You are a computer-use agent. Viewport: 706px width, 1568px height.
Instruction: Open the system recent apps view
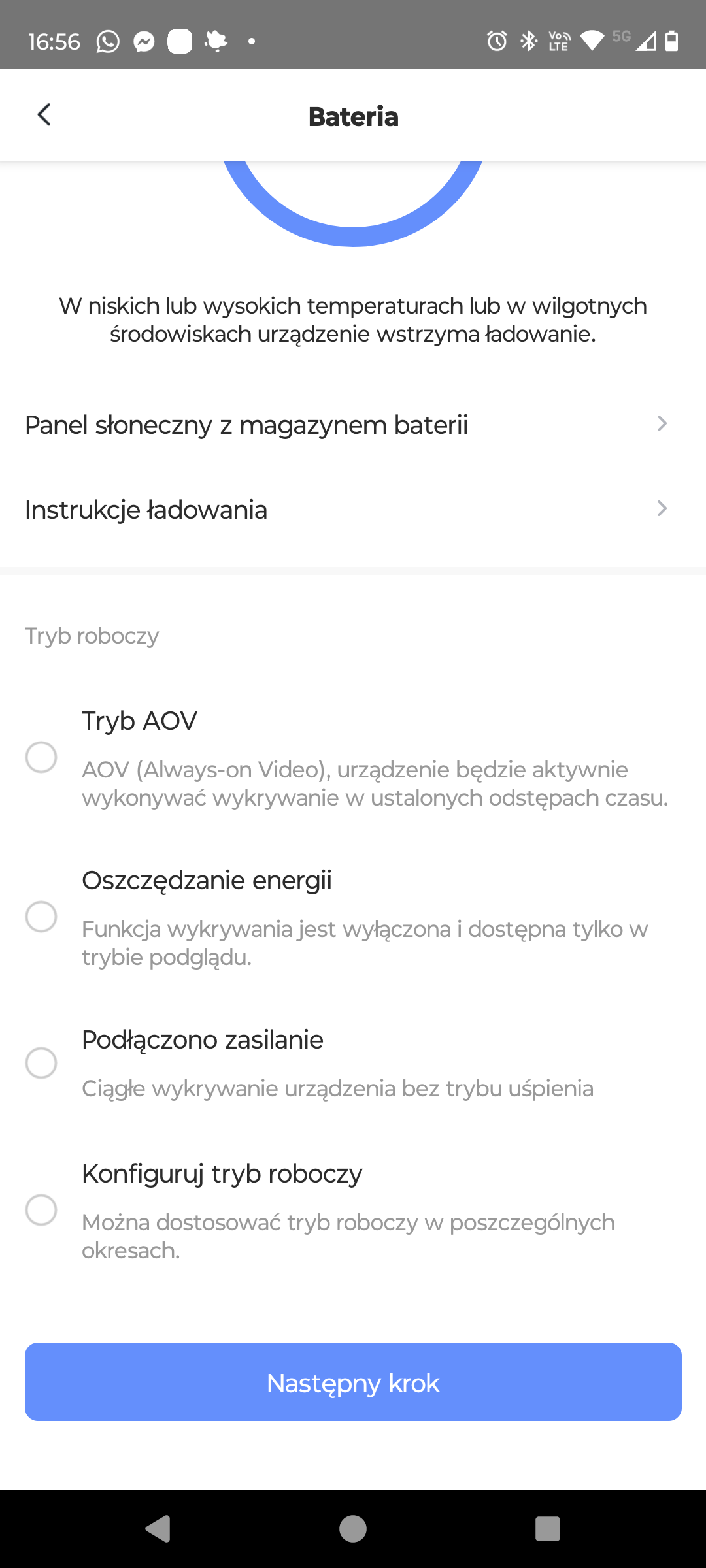548,1529
